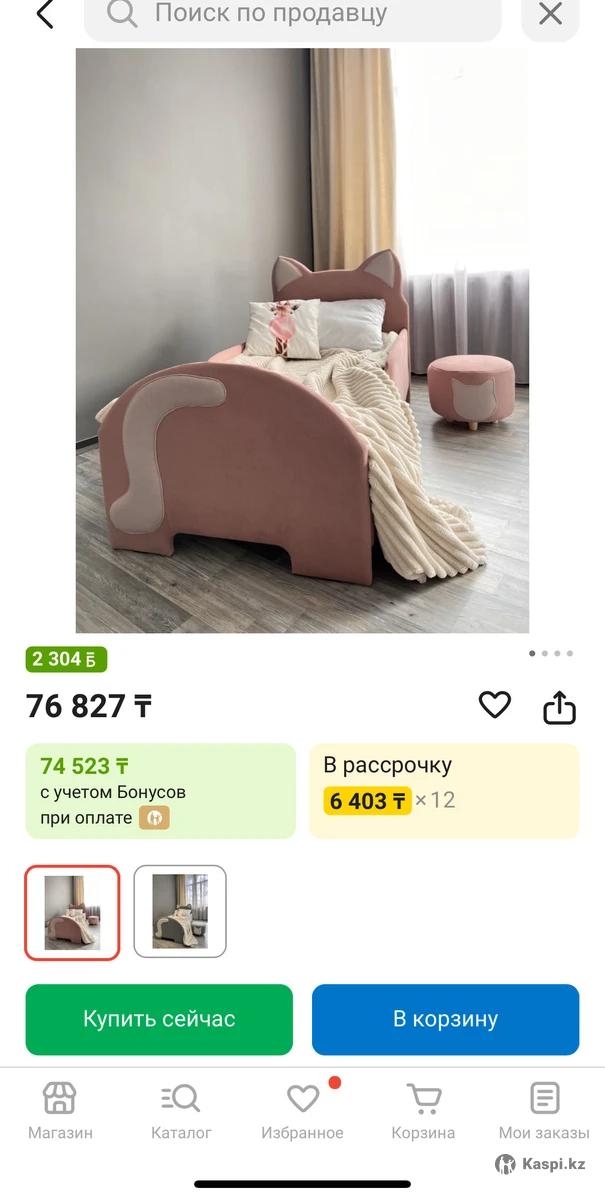Open the main product photo

pos(302,340)
